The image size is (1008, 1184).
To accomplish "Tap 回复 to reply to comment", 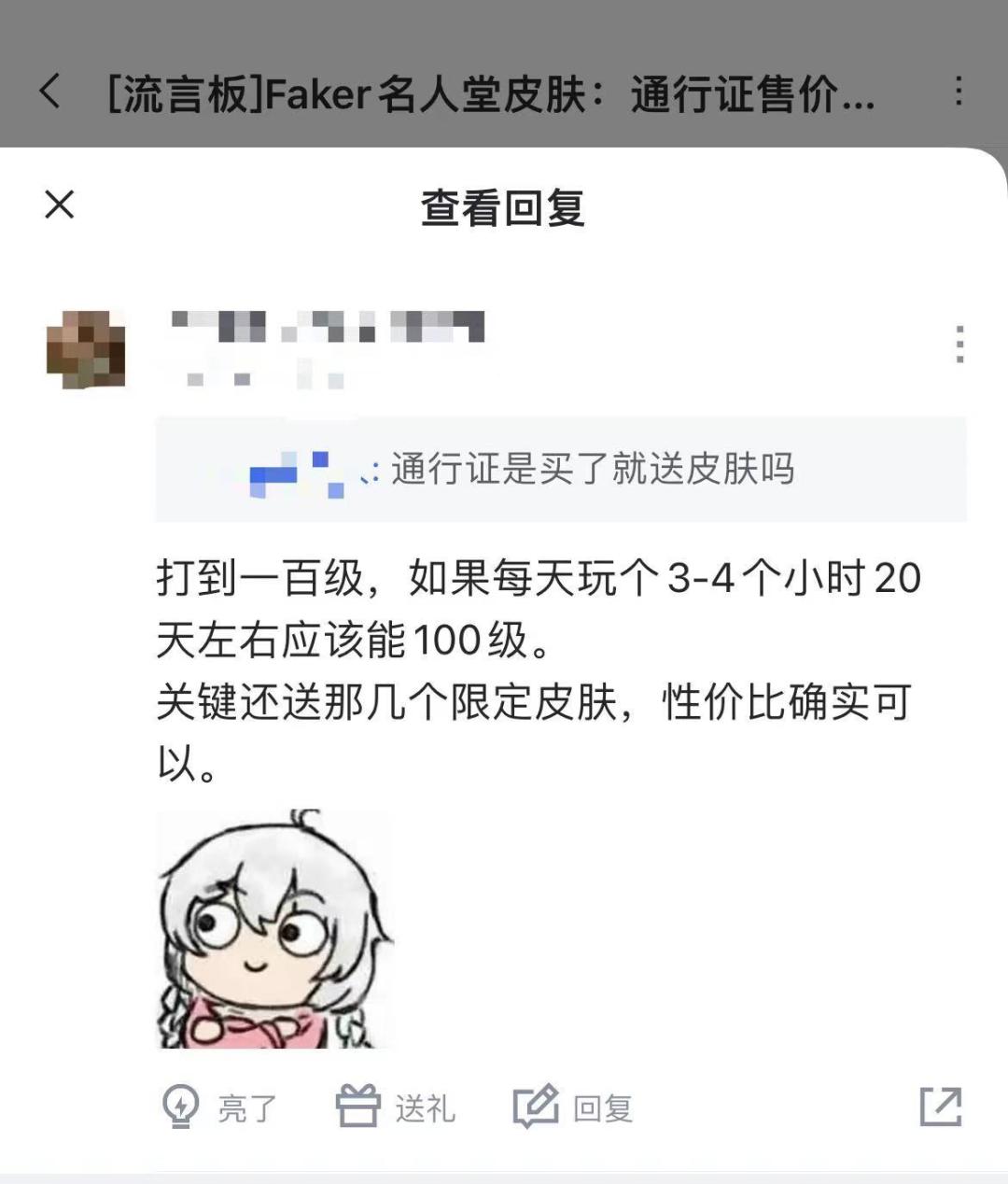I will tap(574, 1108).
